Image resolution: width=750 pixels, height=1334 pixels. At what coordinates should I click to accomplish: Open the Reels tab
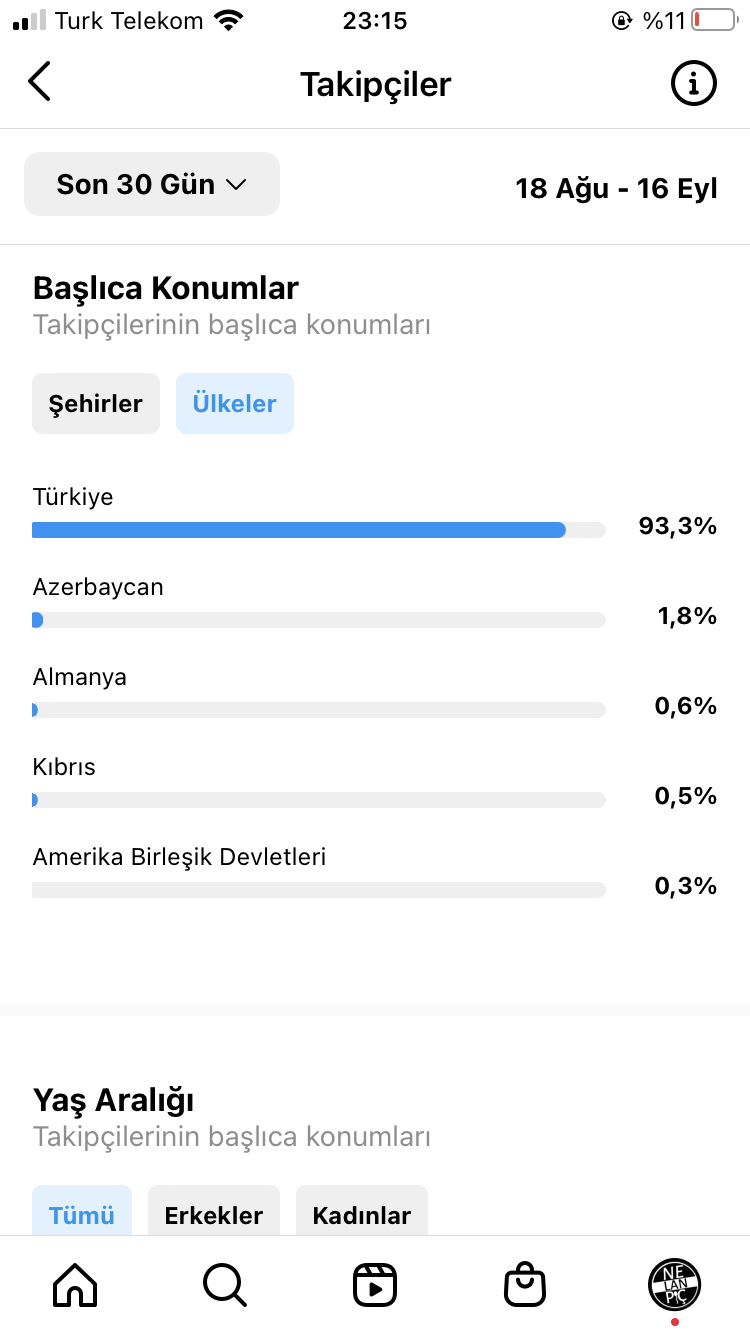[x=375, y=1285]
